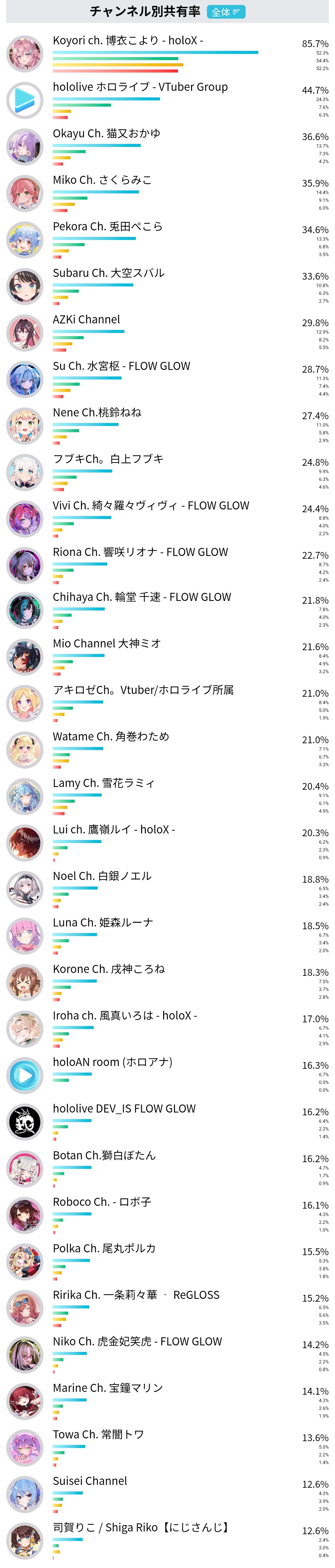Select hololive ホロライブ - VTuber Group channel
This screenshot has width=335, height=1568.
point(140,87)
